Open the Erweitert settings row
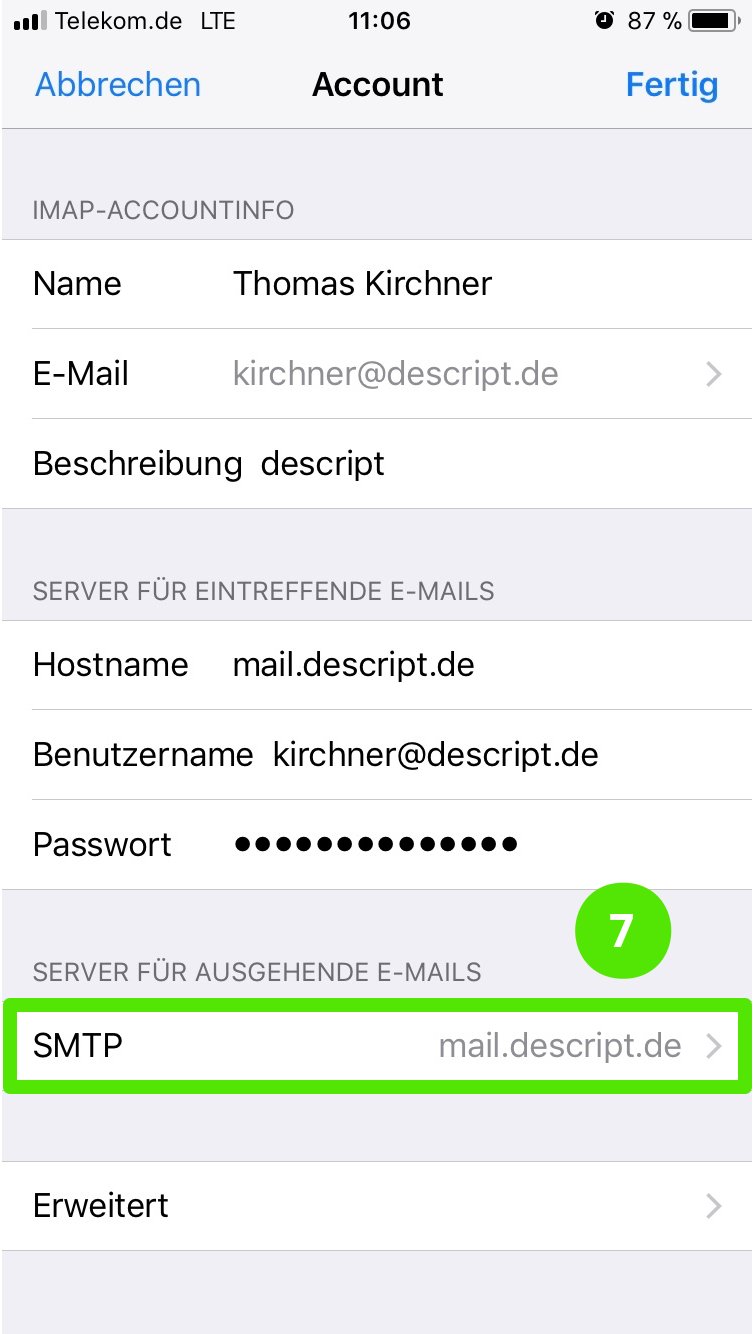The image size is (756, 1334). 378,1206
